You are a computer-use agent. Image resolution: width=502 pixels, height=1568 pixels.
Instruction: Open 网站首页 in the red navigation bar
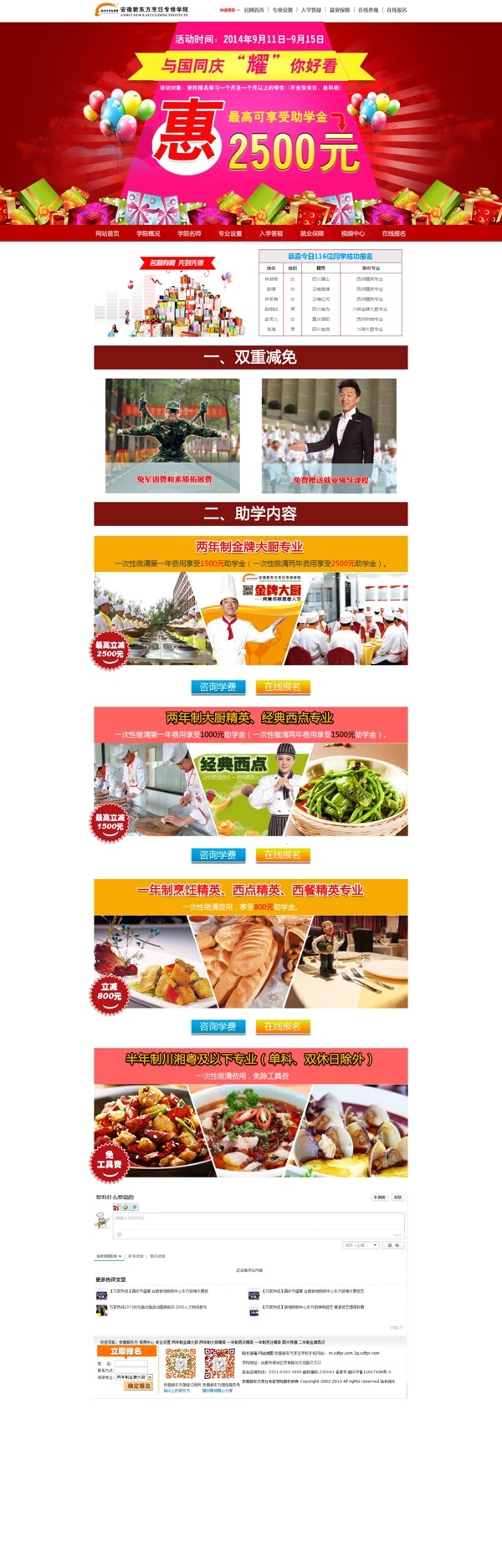pyautogui.click(x=107, y=233)
